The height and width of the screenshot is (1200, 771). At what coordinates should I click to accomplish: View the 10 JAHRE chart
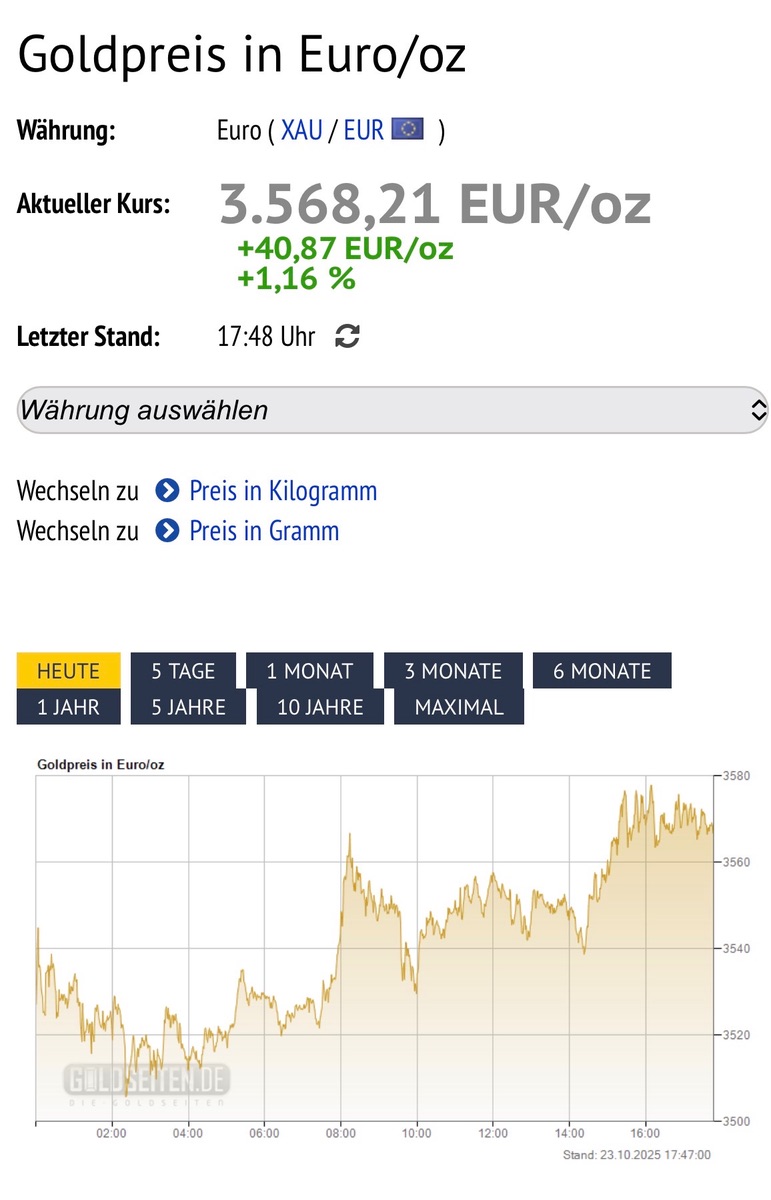tap(320, 707)
